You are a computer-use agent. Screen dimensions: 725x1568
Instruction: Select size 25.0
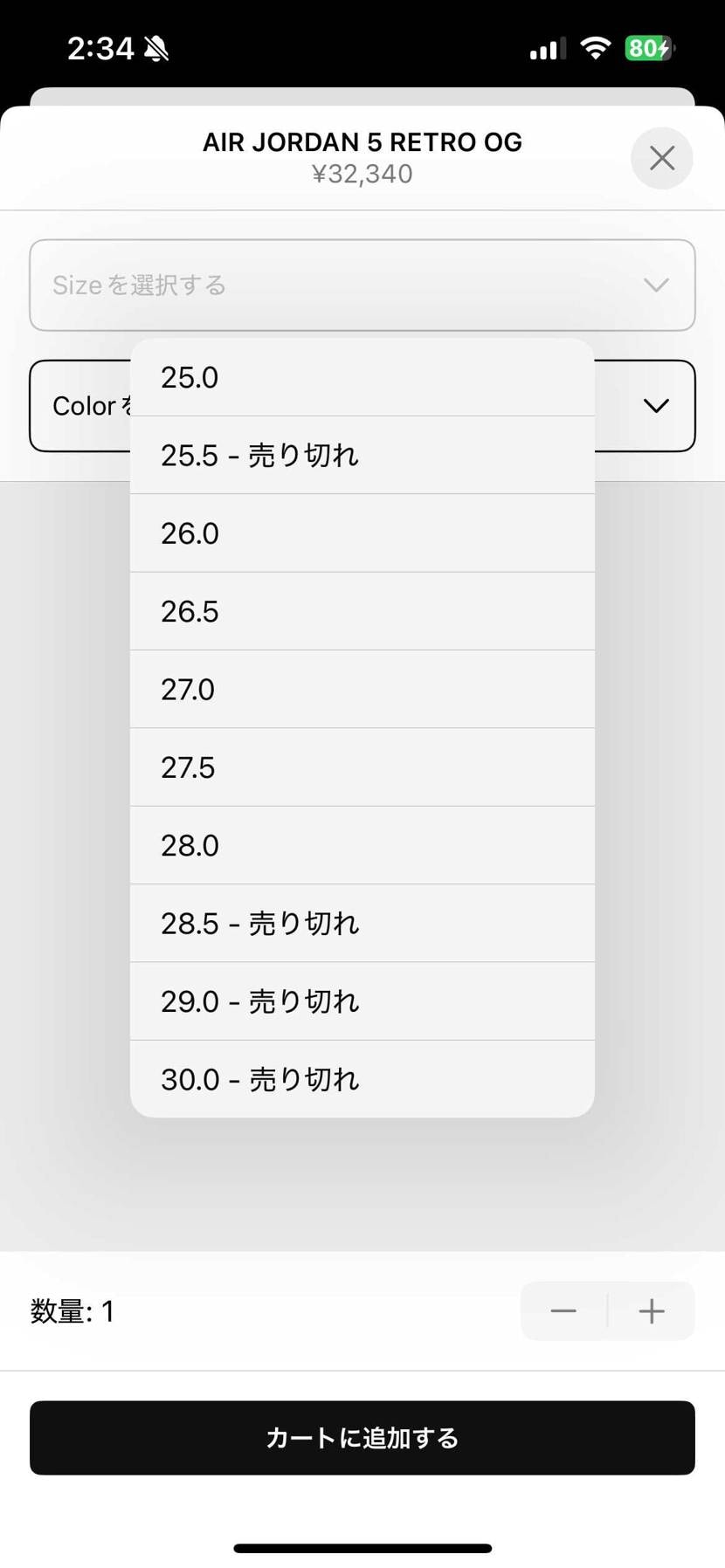point(362,377)
